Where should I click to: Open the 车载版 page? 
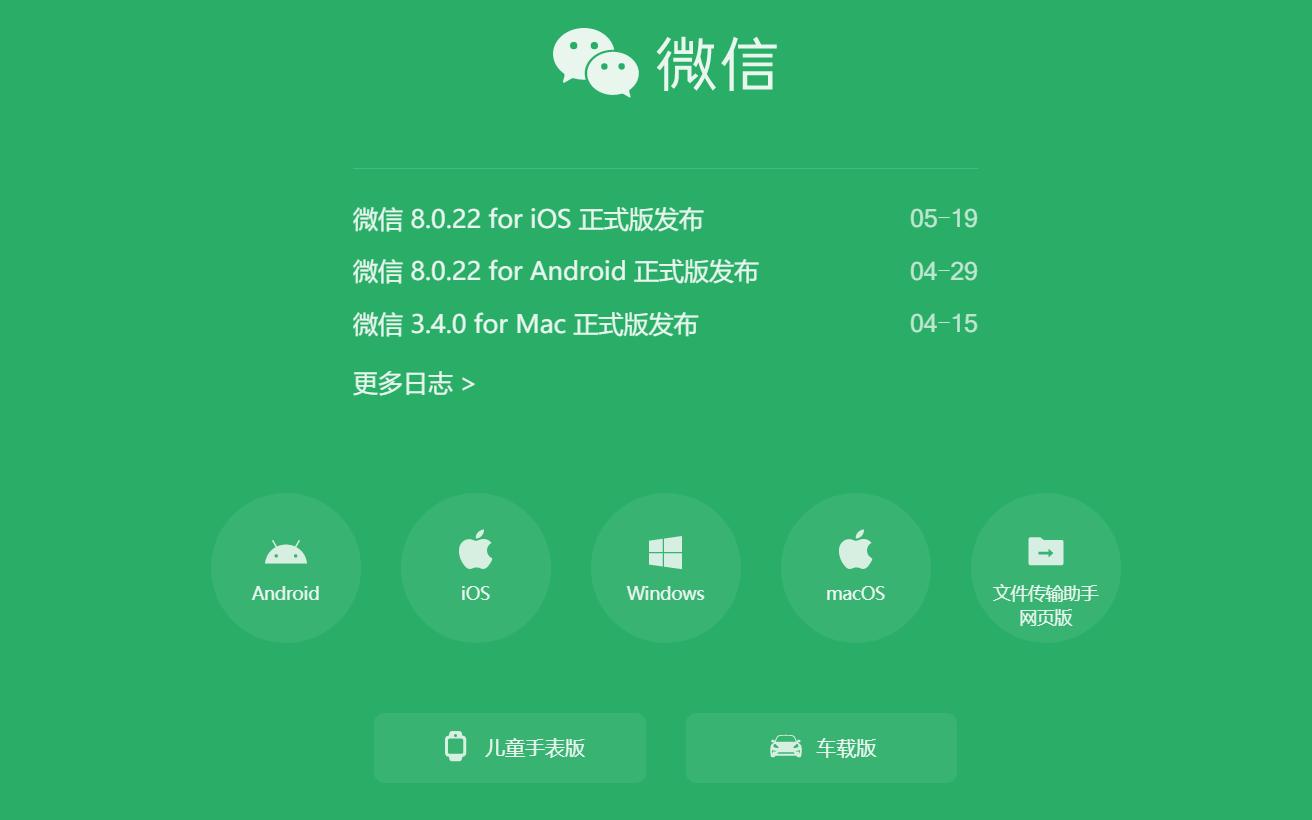coord(821,748)
